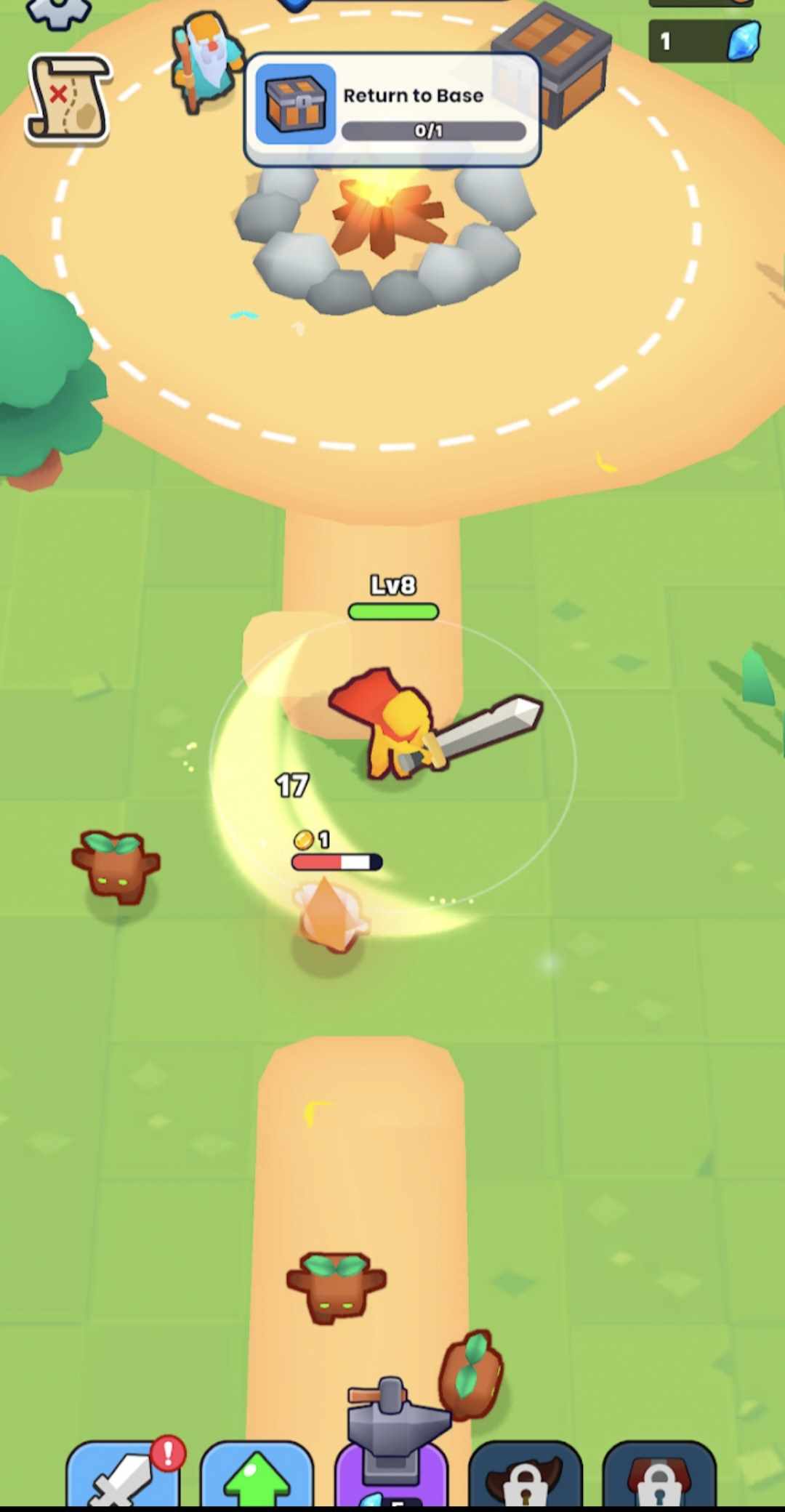Open the green arrow upgrade tab
Viewport: 785px width, 1512px height.
click(x=257, y=1474)
